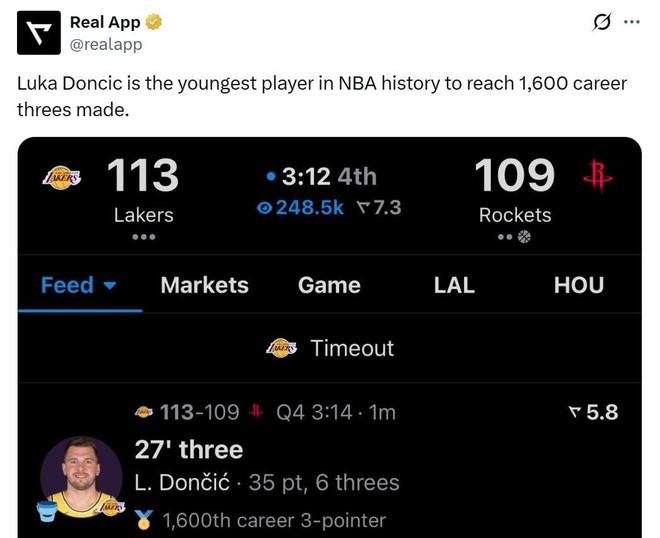Open the Real App account name
The height and width of the screenshot is (538, 660).
pos(105,22)
